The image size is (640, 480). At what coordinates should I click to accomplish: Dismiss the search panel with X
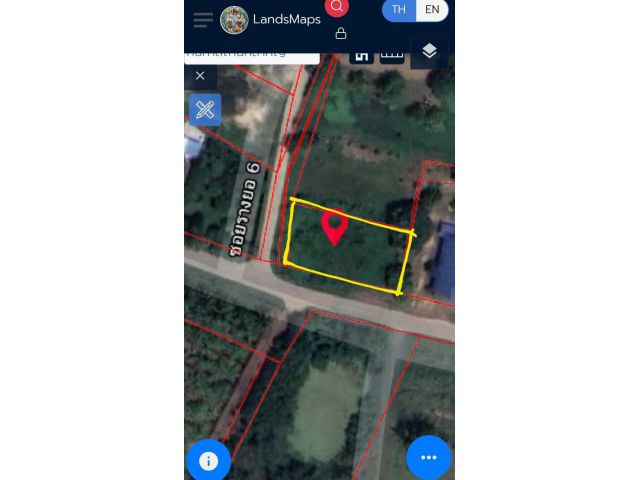tap(200, 76)
